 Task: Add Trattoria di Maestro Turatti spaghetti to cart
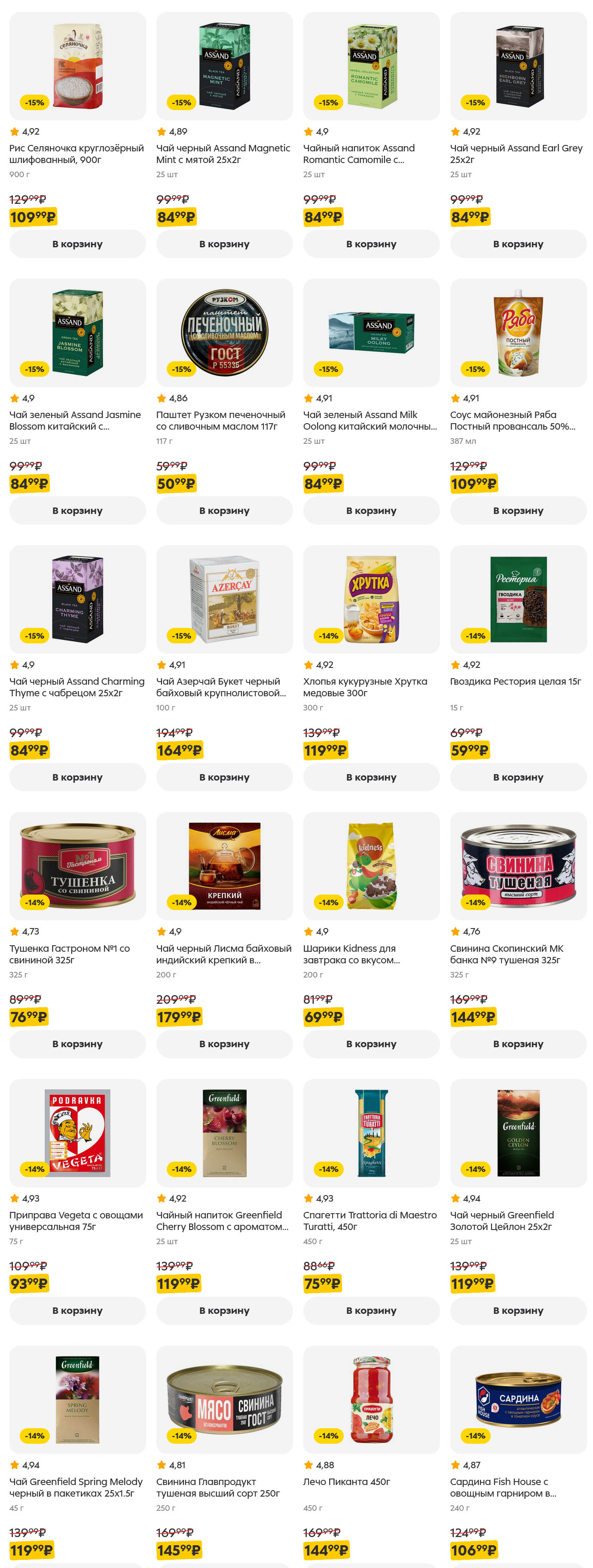(x=371, y=1310)
